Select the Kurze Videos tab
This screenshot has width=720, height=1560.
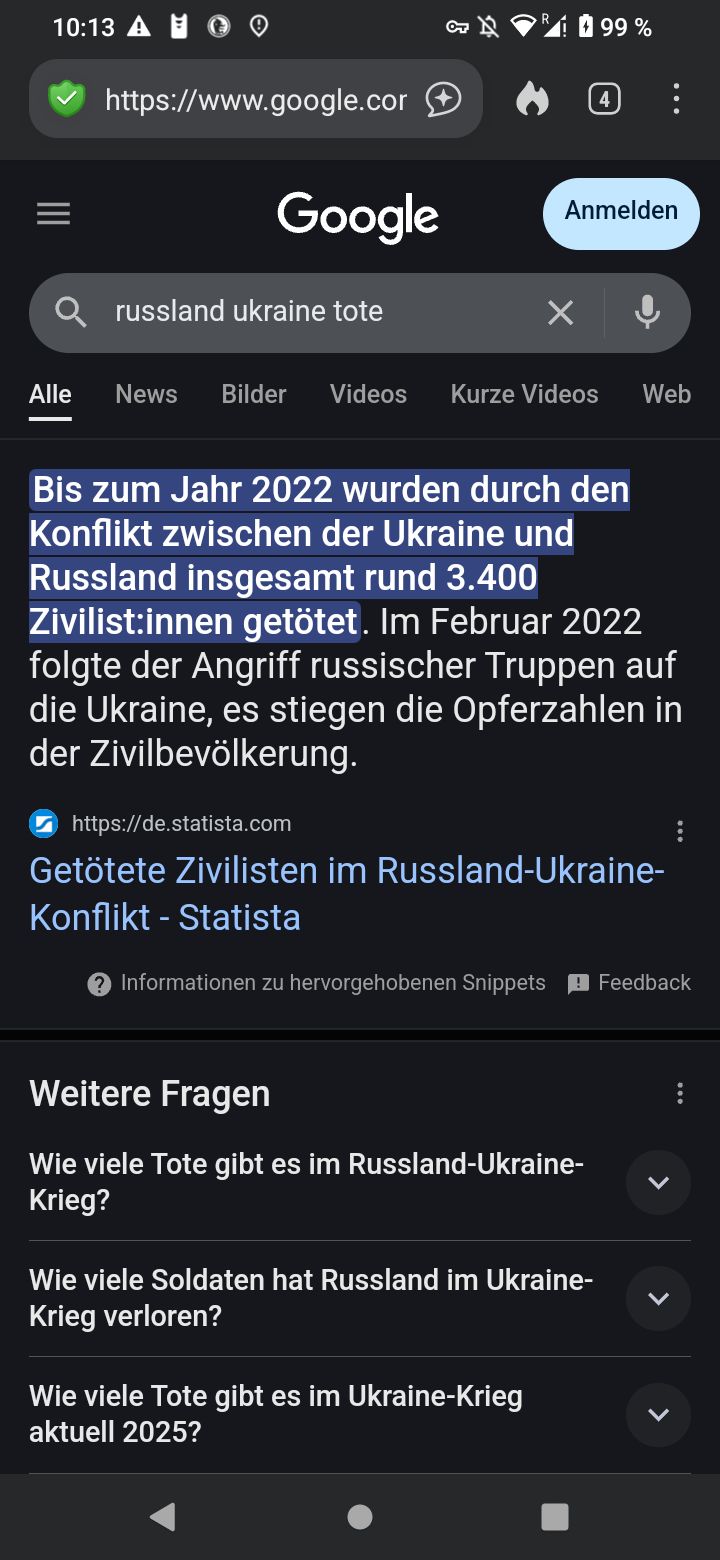tap(524, 394)
